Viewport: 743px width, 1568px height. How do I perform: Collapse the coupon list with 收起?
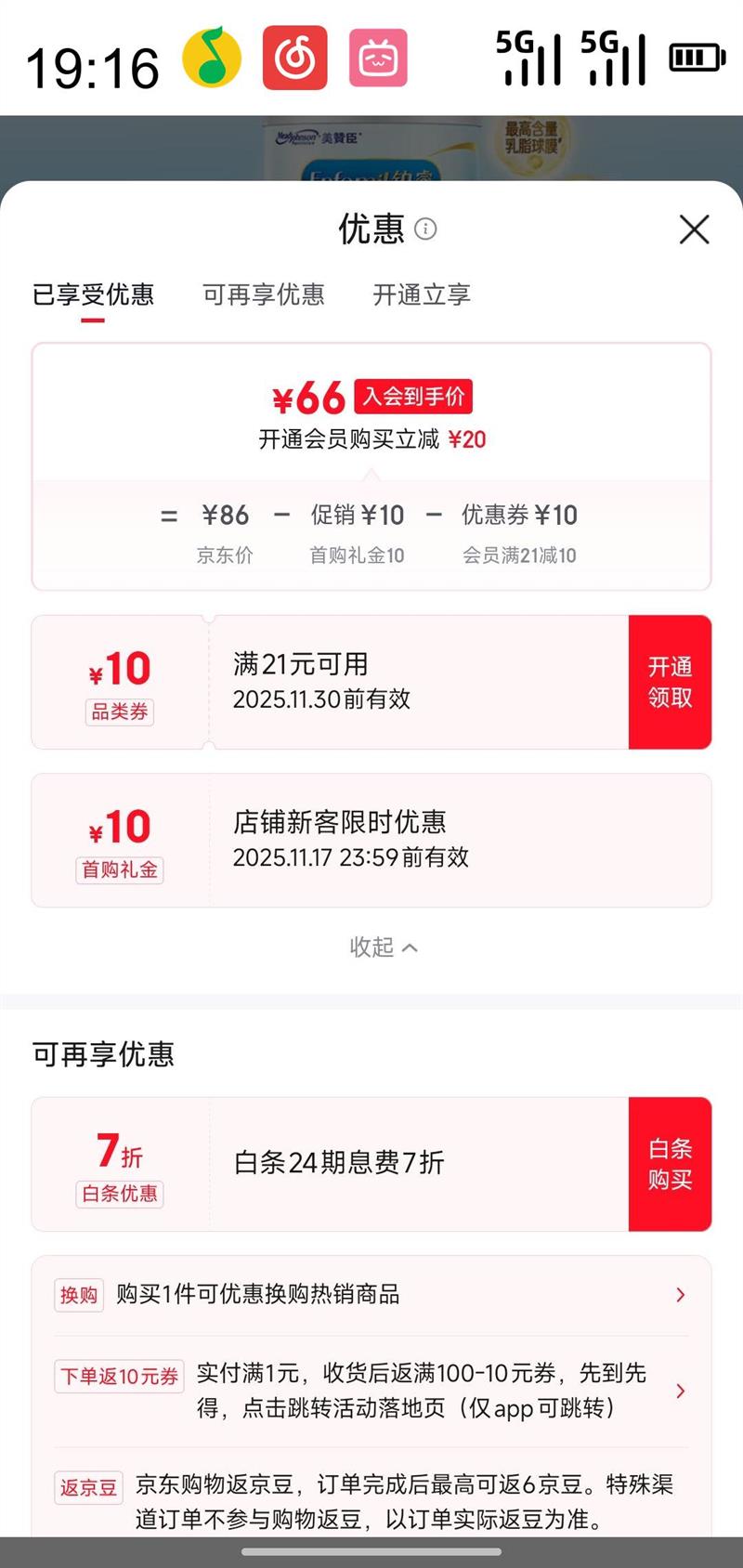click(x=383, y=947)
